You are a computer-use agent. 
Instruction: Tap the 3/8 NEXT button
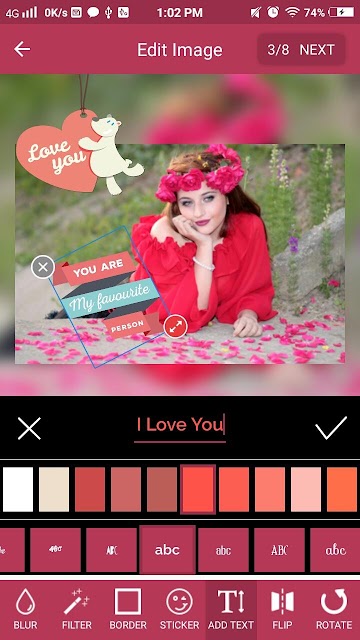coord(301,50)
